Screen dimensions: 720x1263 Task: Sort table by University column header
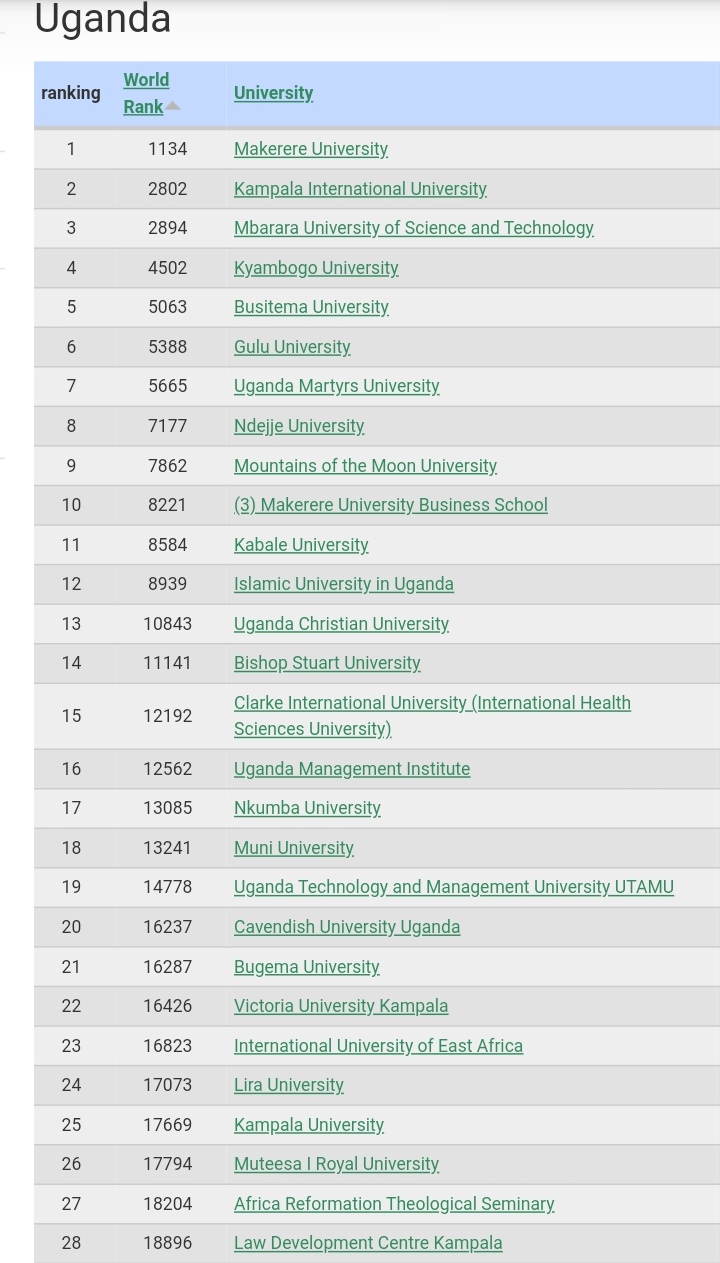pos(274,93)
